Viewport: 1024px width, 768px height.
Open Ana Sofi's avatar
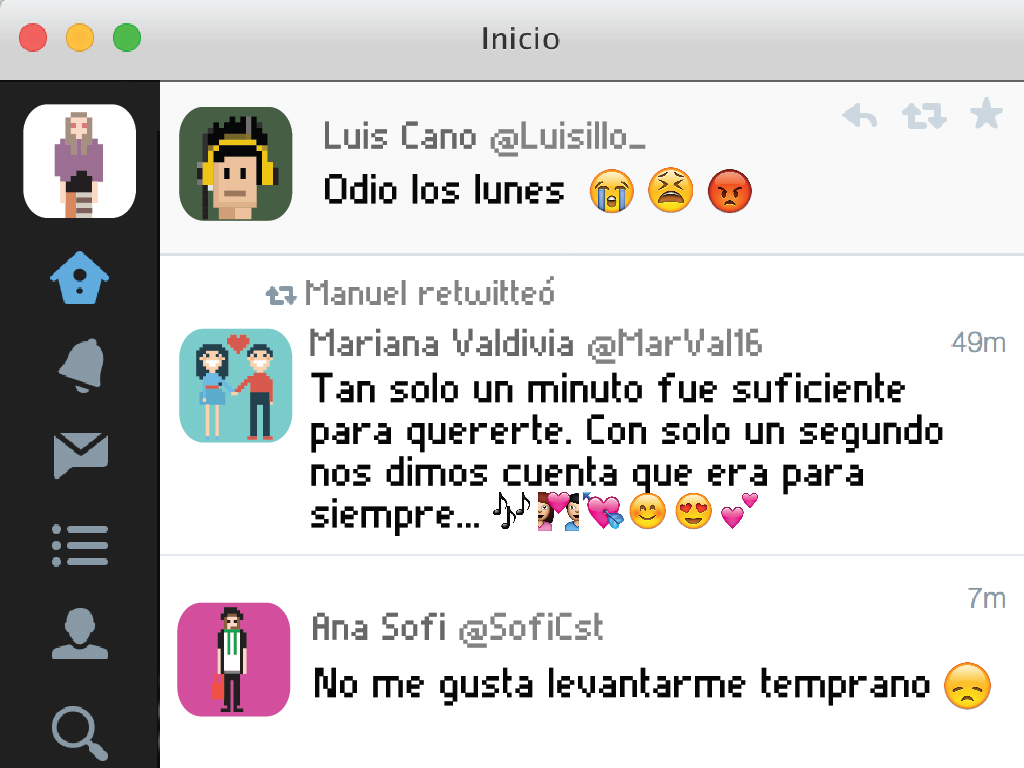coord(234,659)
